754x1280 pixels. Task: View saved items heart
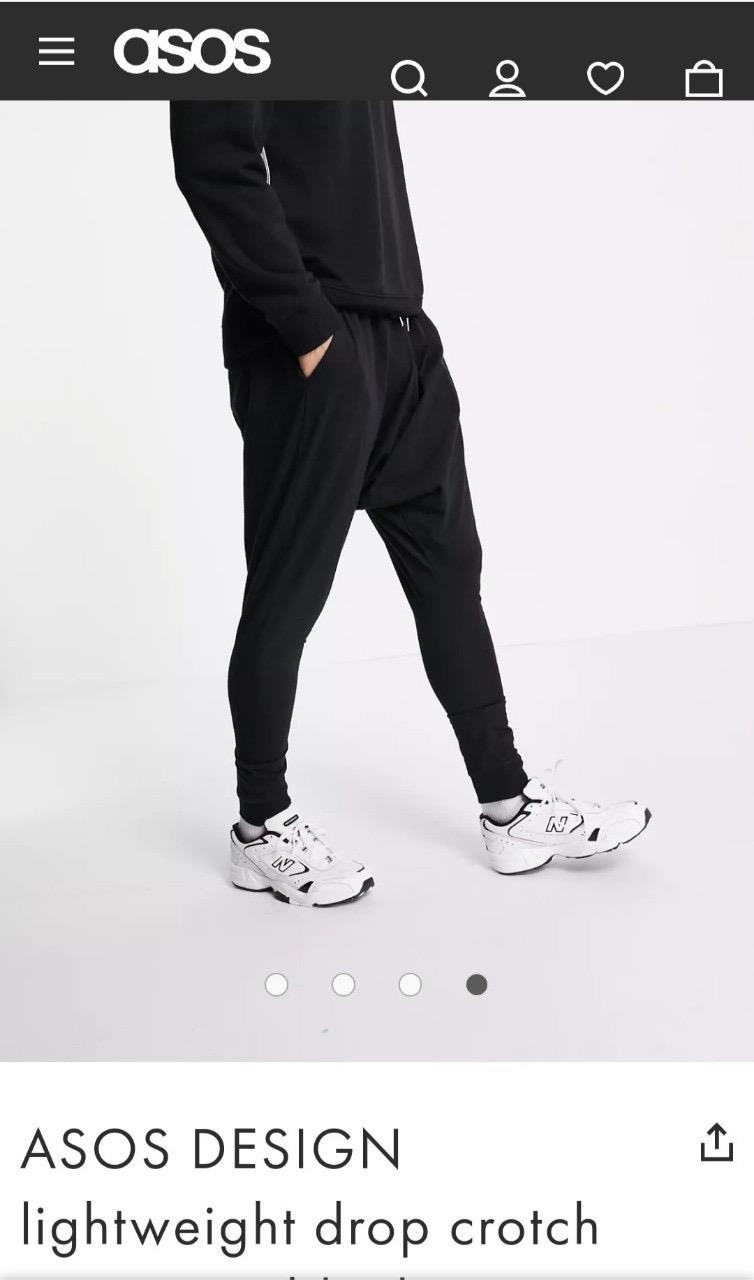pyautogui.click(x=605, y=78)
